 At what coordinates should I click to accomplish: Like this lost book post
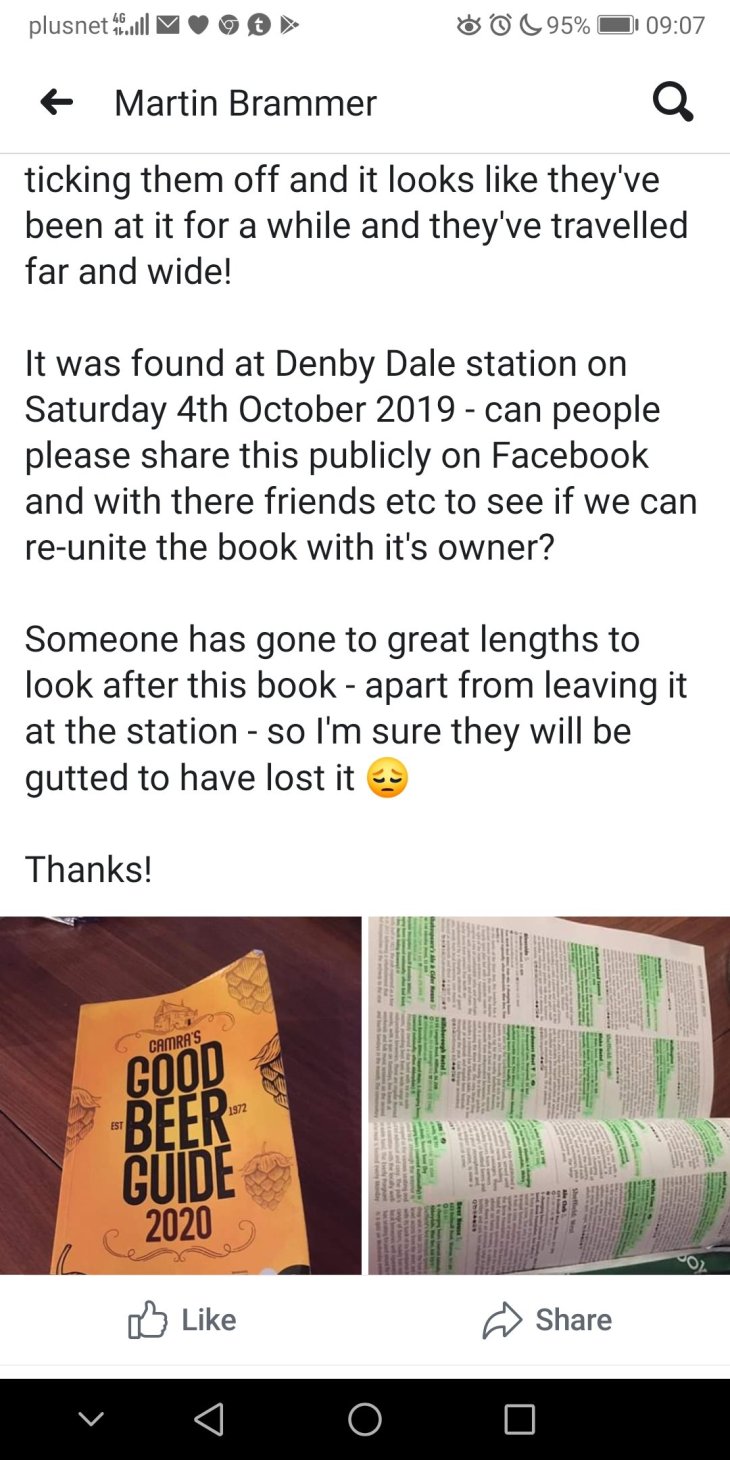182,1320
